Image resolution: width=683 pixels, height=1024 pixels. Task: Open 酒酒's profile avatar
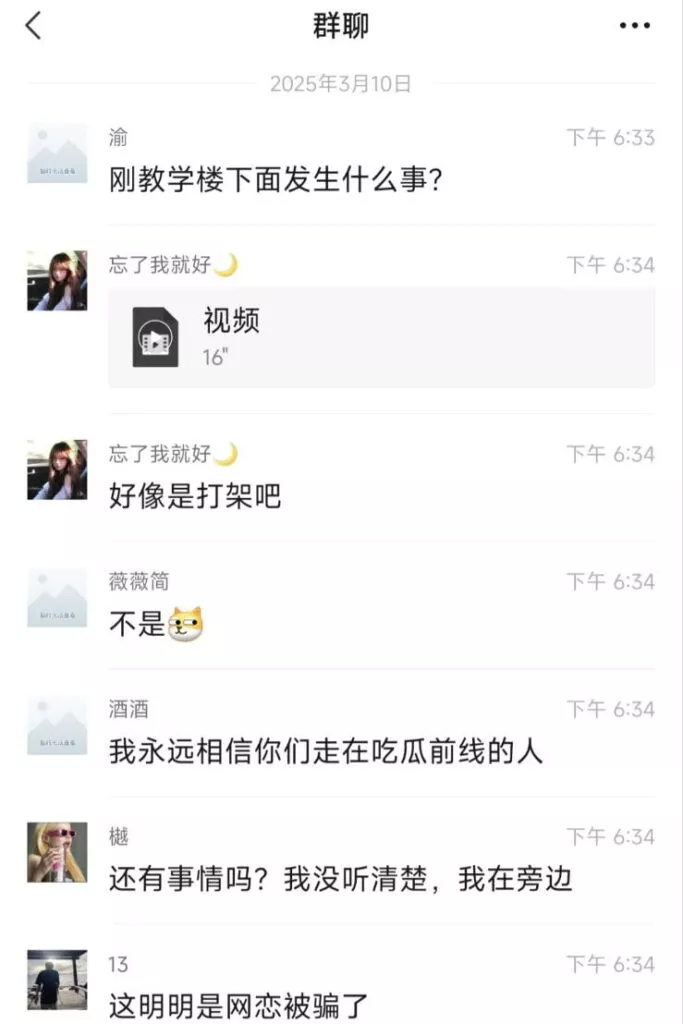click(x=57, y=726)
